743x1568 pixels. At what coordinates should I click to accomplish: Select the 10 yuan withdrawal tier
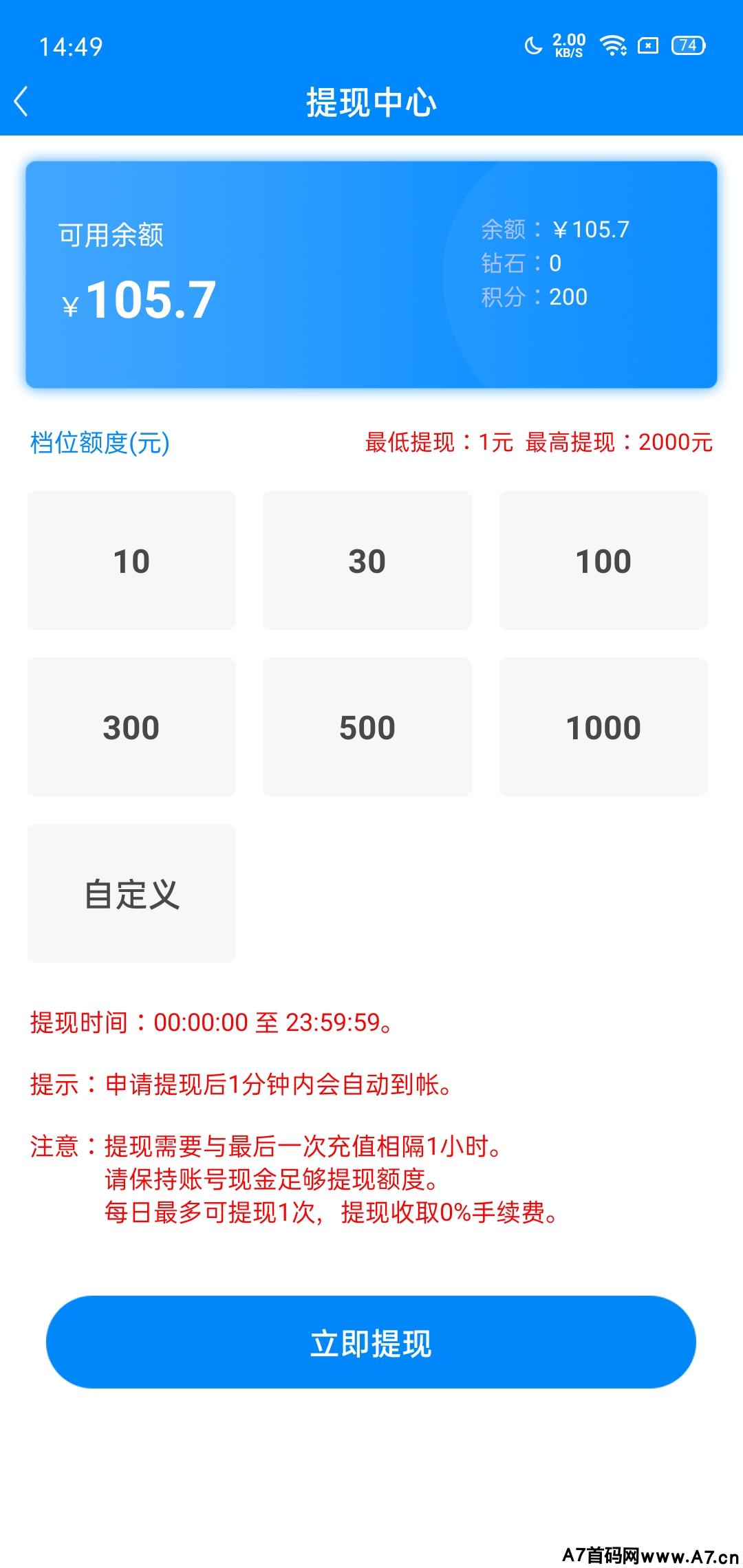tap(131, 560)
